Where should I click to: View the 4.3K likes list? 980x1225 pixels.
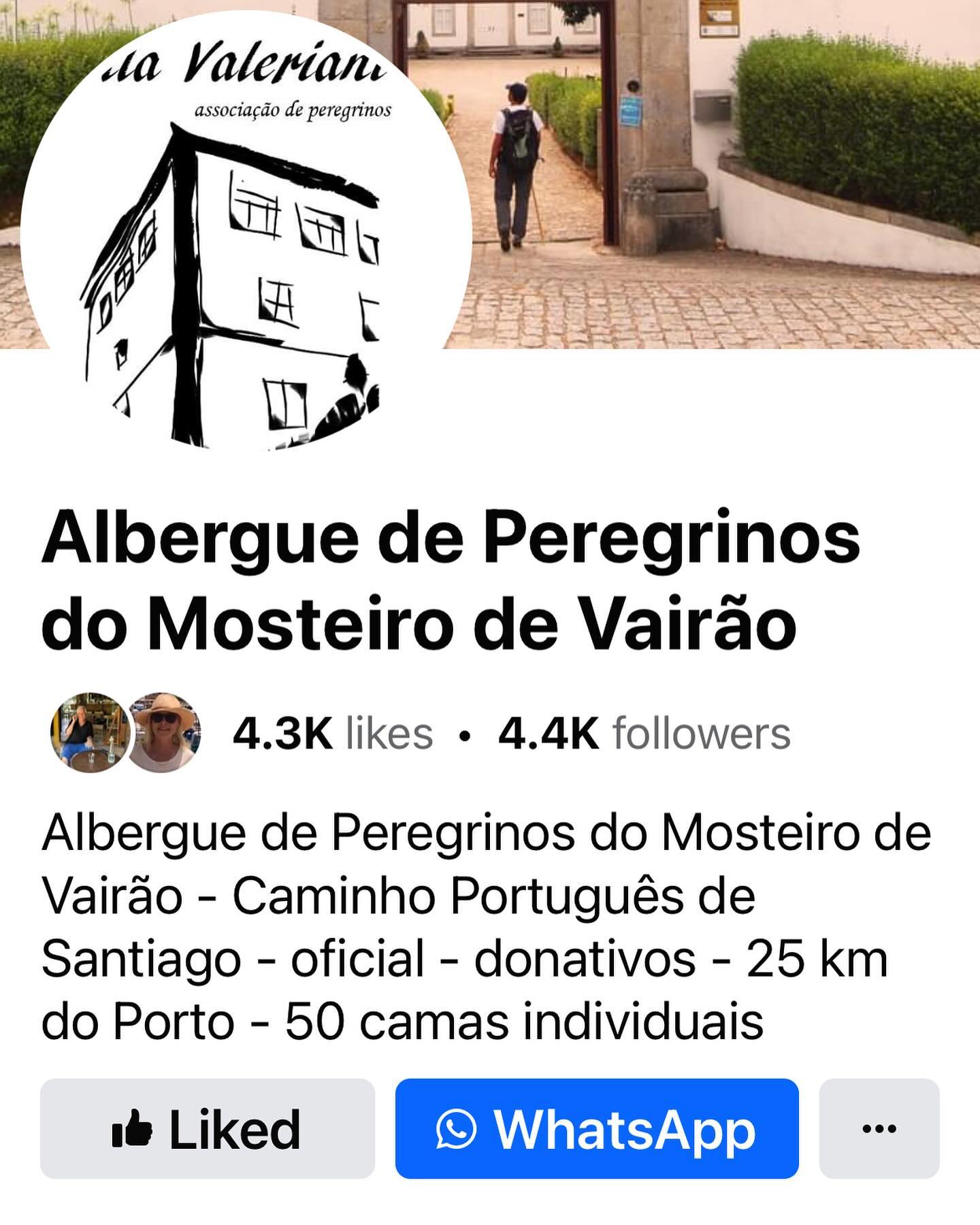point(333,734)
